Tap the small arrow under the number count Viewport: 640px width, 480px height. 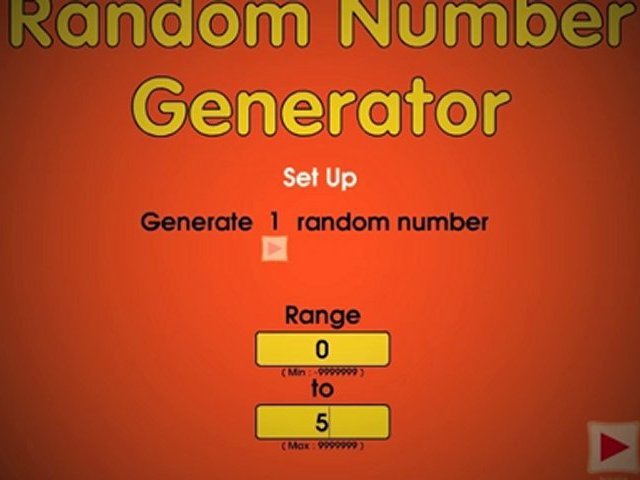(x=274, y=248)
